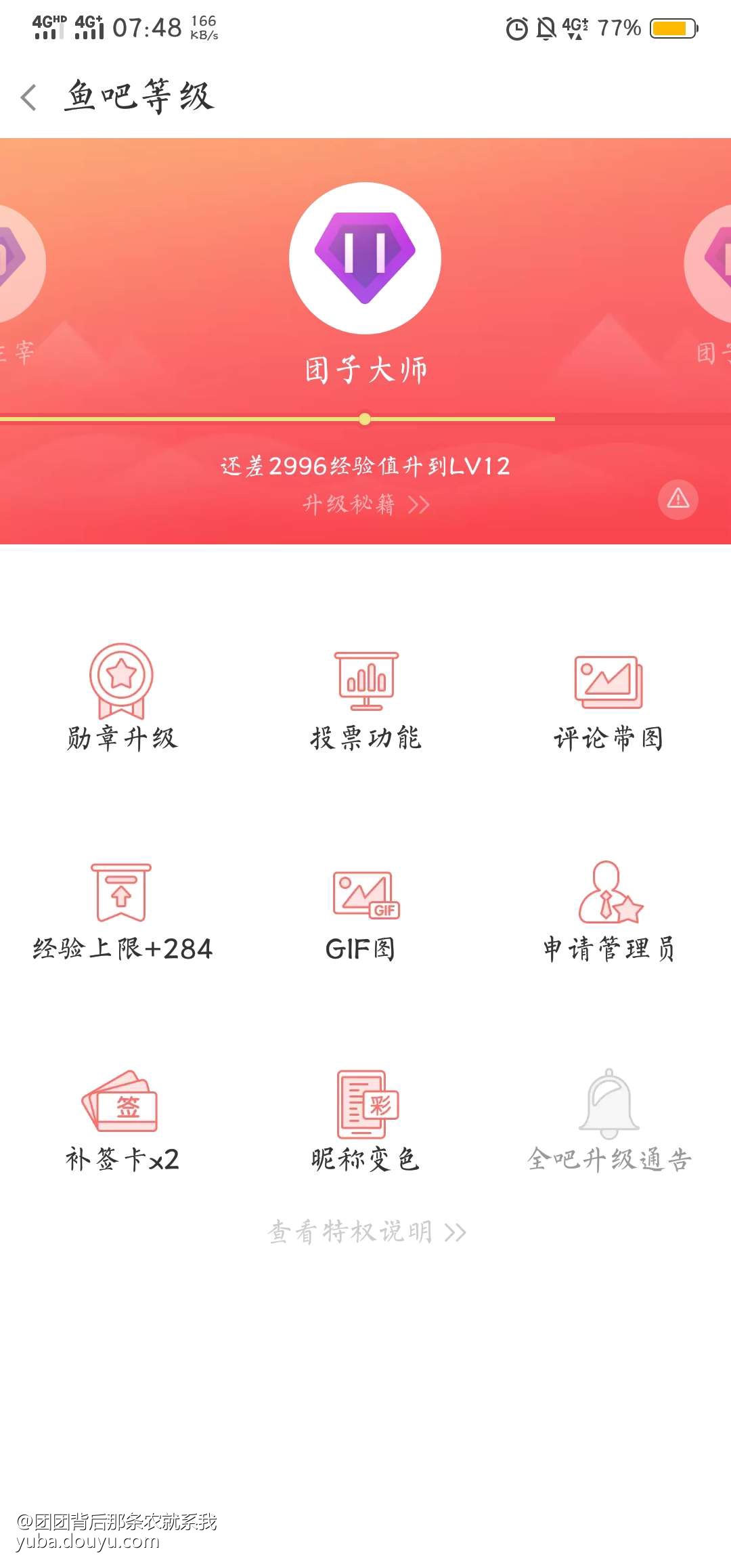
Task: Select the 勋章升级 privilege
Action: pyautogui.click(x=122, y=697)
